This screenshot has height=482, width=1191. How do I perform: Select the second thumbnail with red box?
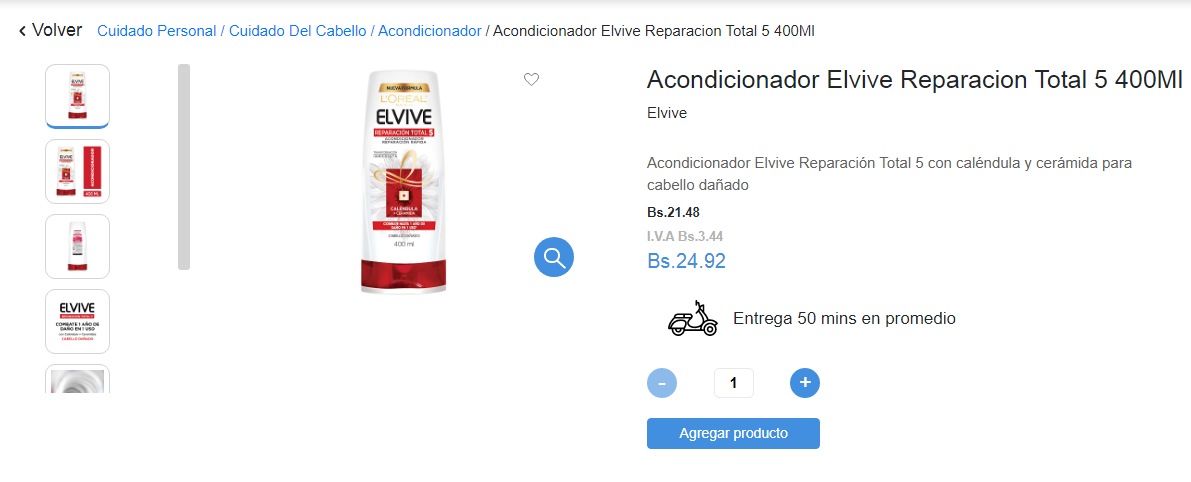coord(78,171)
